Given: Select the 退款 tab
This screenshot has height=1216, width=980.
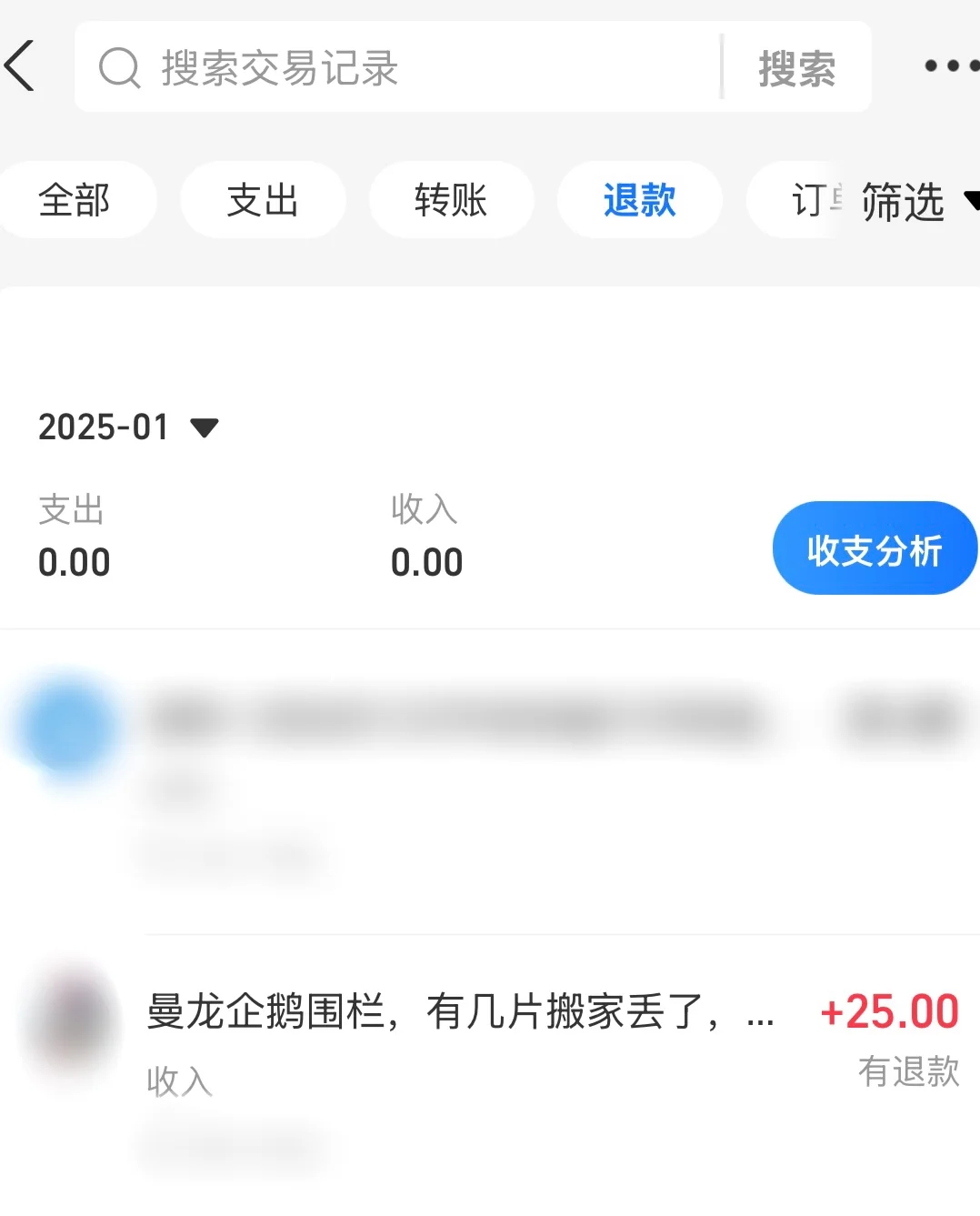Looking at the screenshot, I should [x=639, y=200].
